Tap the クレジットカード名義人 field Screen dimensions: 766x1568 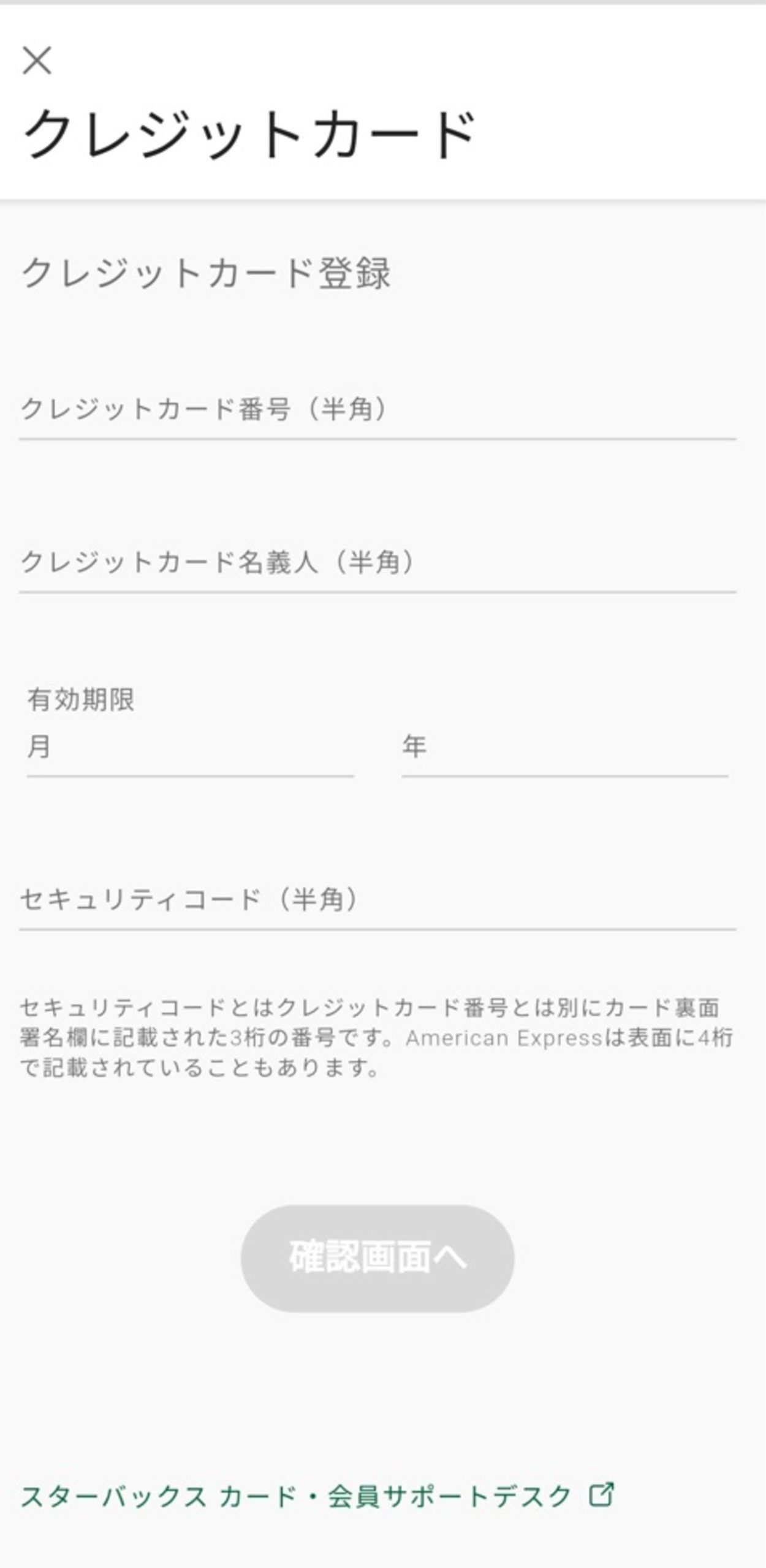point(377,563)
